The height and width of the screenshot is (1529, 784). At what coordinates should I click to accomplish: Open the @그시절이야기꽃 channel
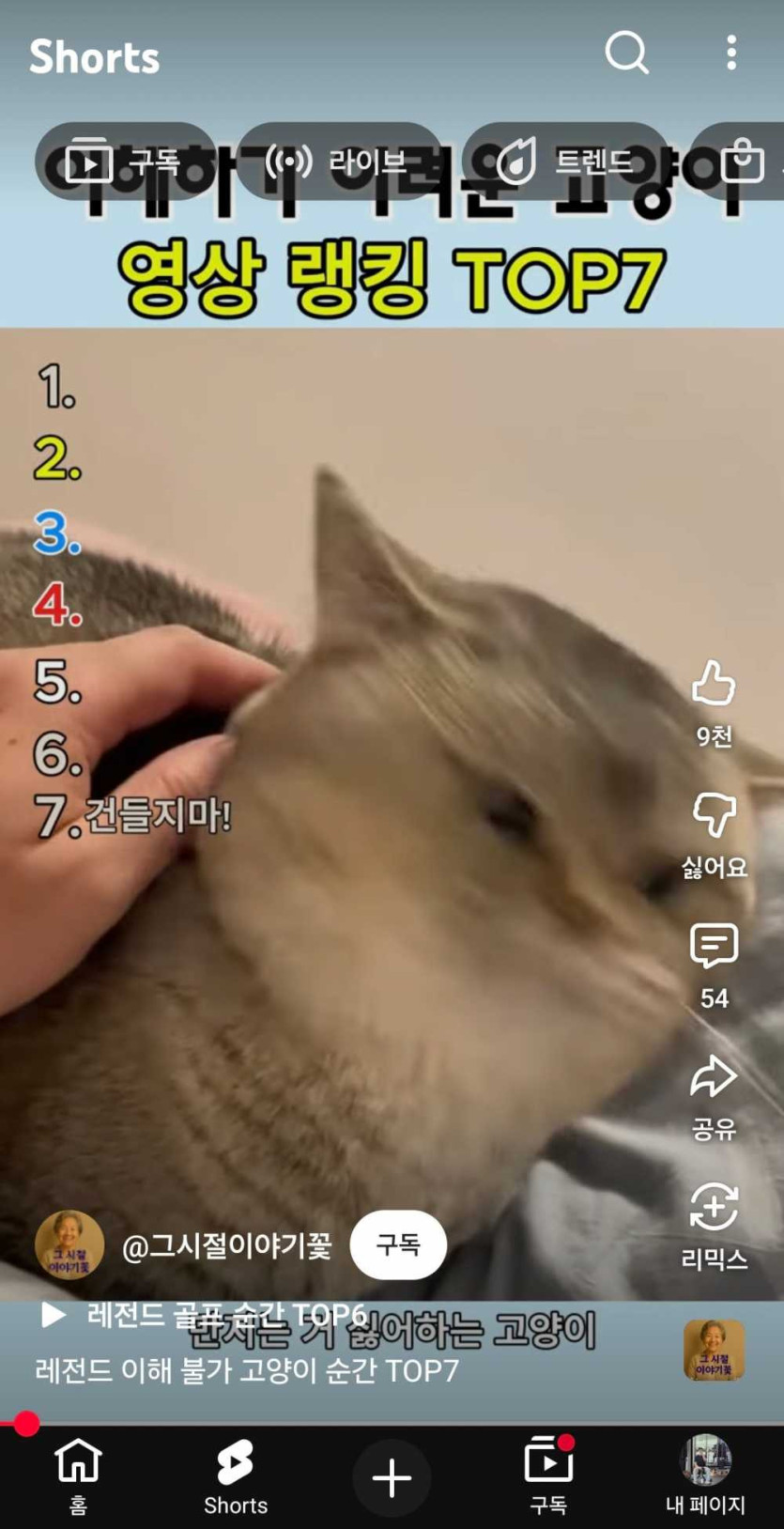pyautogui.click(x=226, y=1246)
